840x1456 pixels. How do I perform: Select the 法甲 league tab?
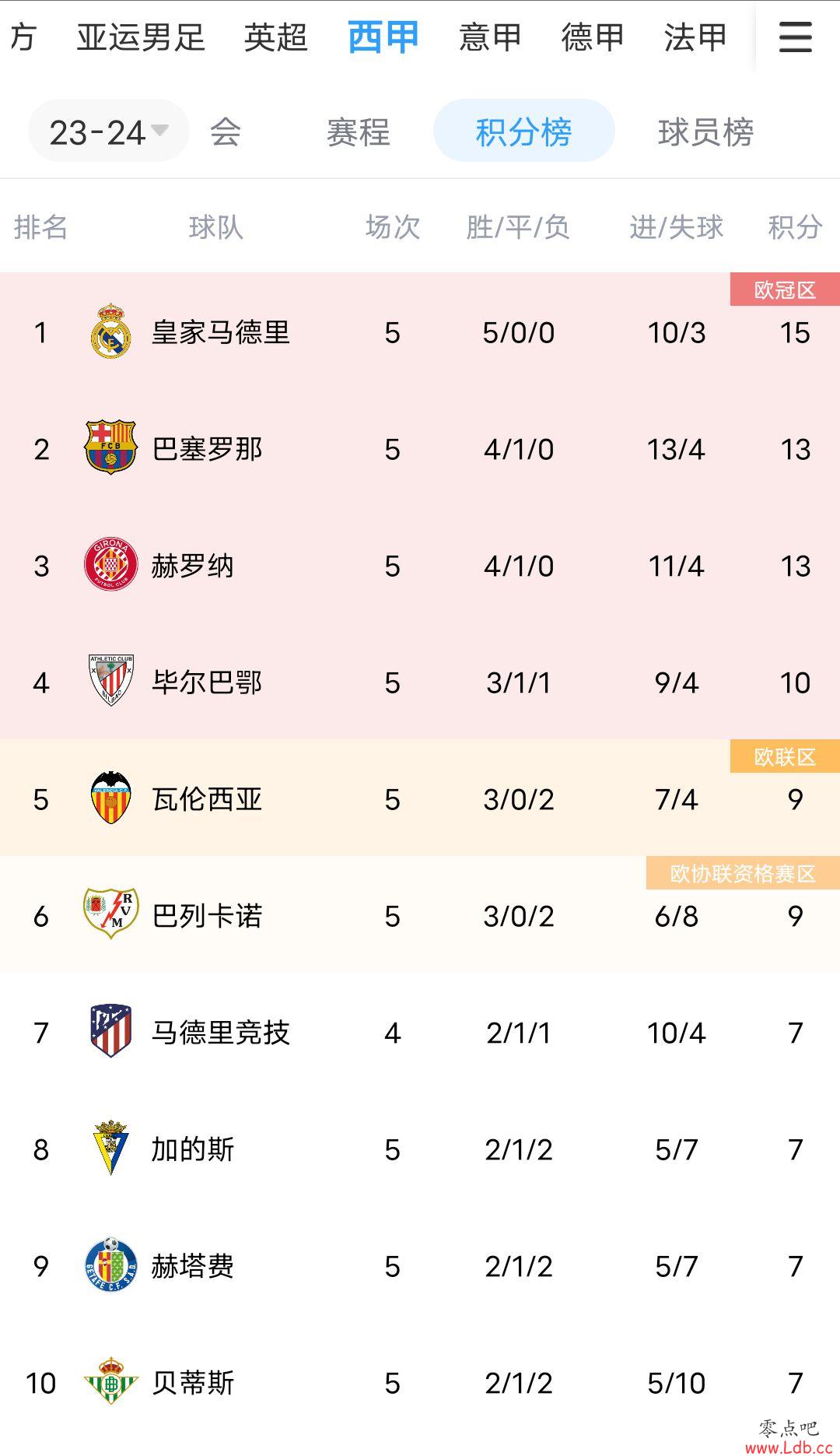[x=695, y=37]
